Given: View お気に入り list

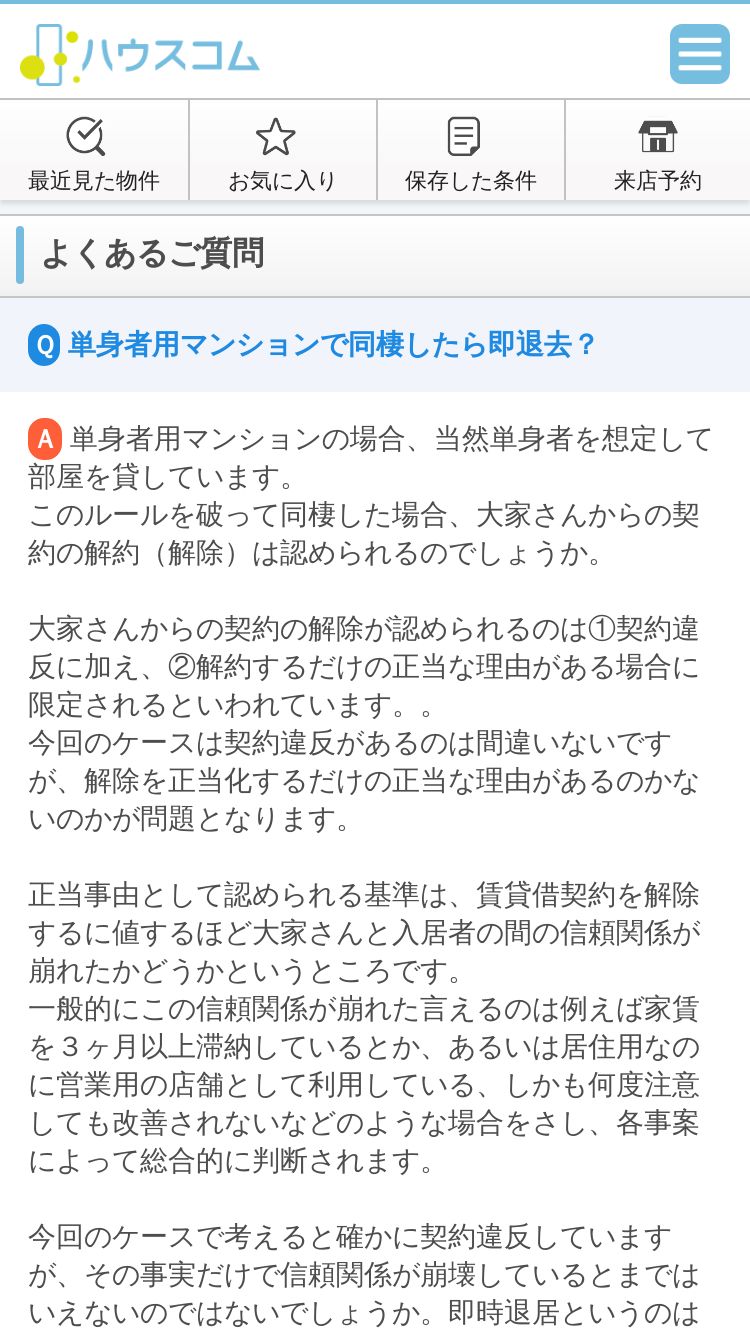Looking at the screenshot, I should pos(283,151).
